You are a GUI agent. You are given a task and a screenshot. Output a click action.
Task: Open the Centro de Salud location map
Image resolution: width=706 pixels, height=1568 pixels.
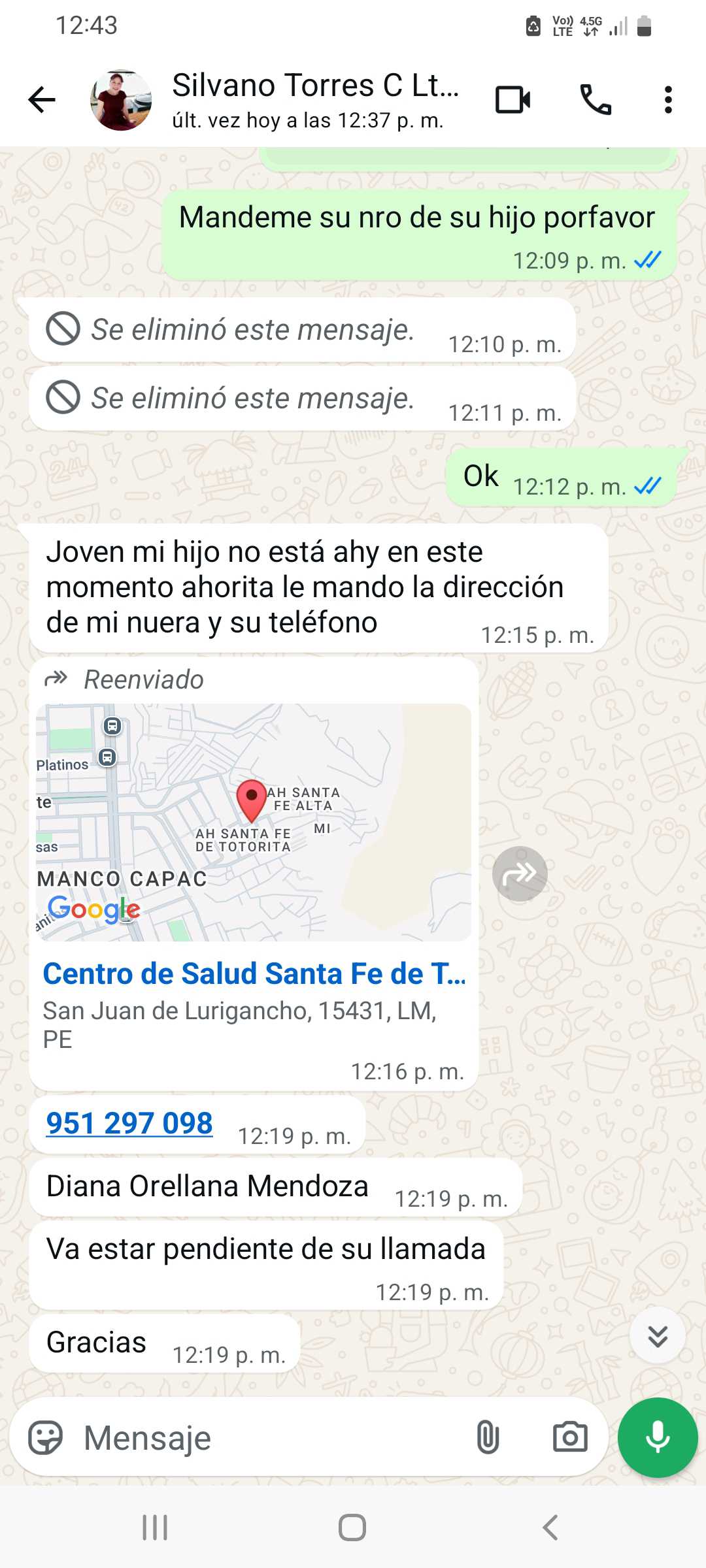tap(254, 822)
